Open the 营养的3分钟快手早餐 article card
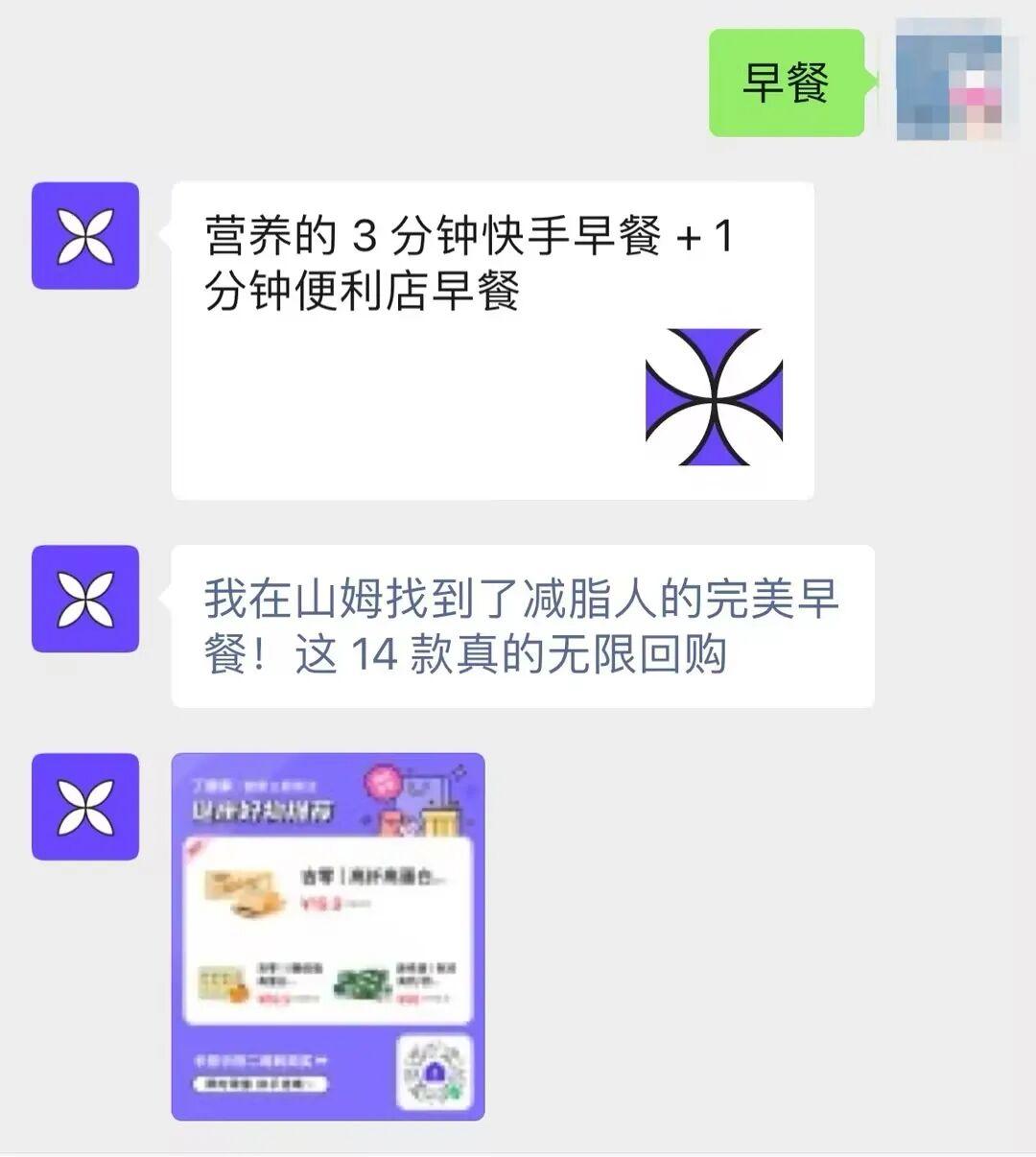1036x1157 pixels. pos(492,341)
